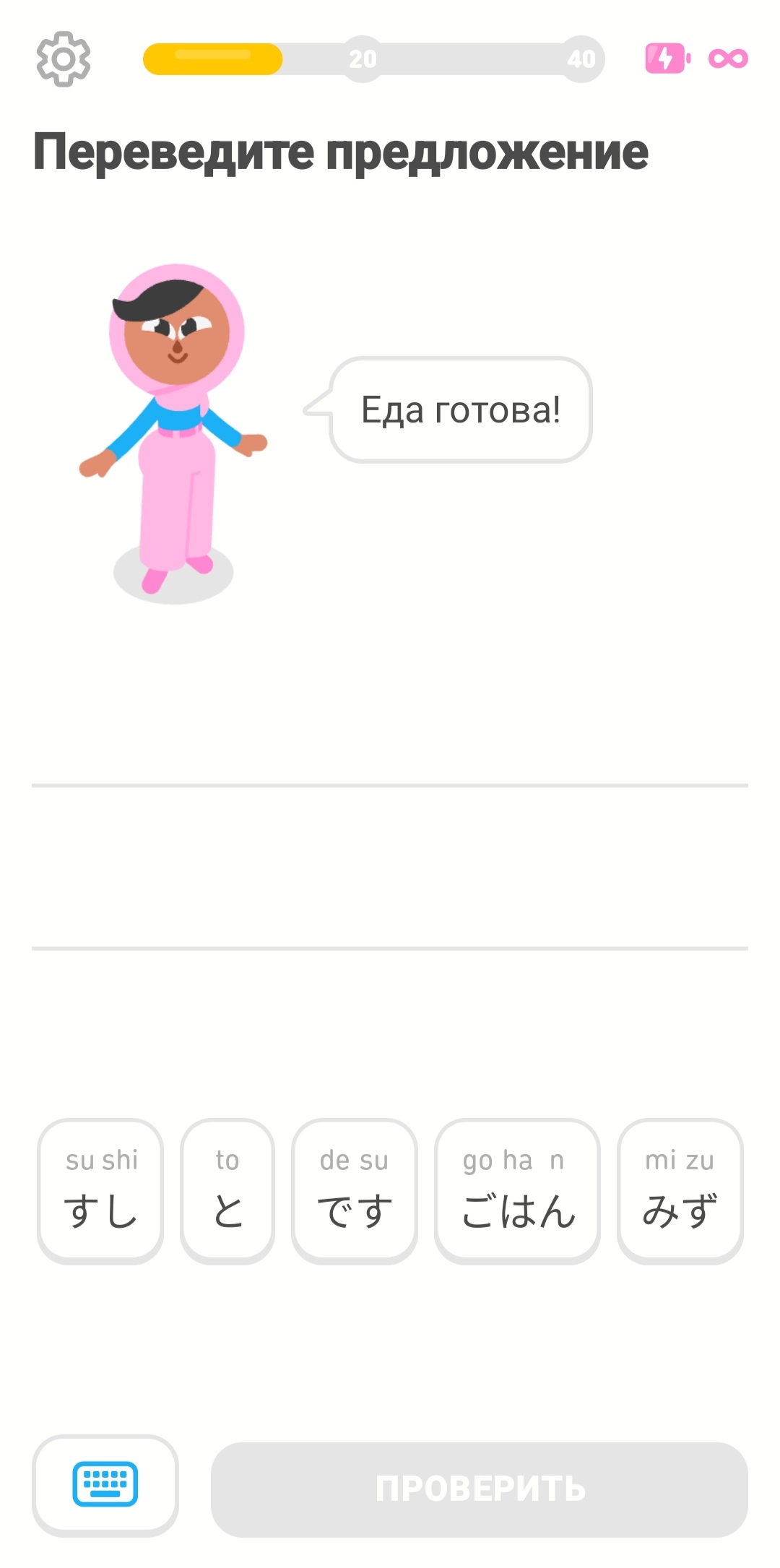Open the pink battery energy indicator
Viewport: 780px width, 1568px height.
pyautogui.click(x=667, y=59)
